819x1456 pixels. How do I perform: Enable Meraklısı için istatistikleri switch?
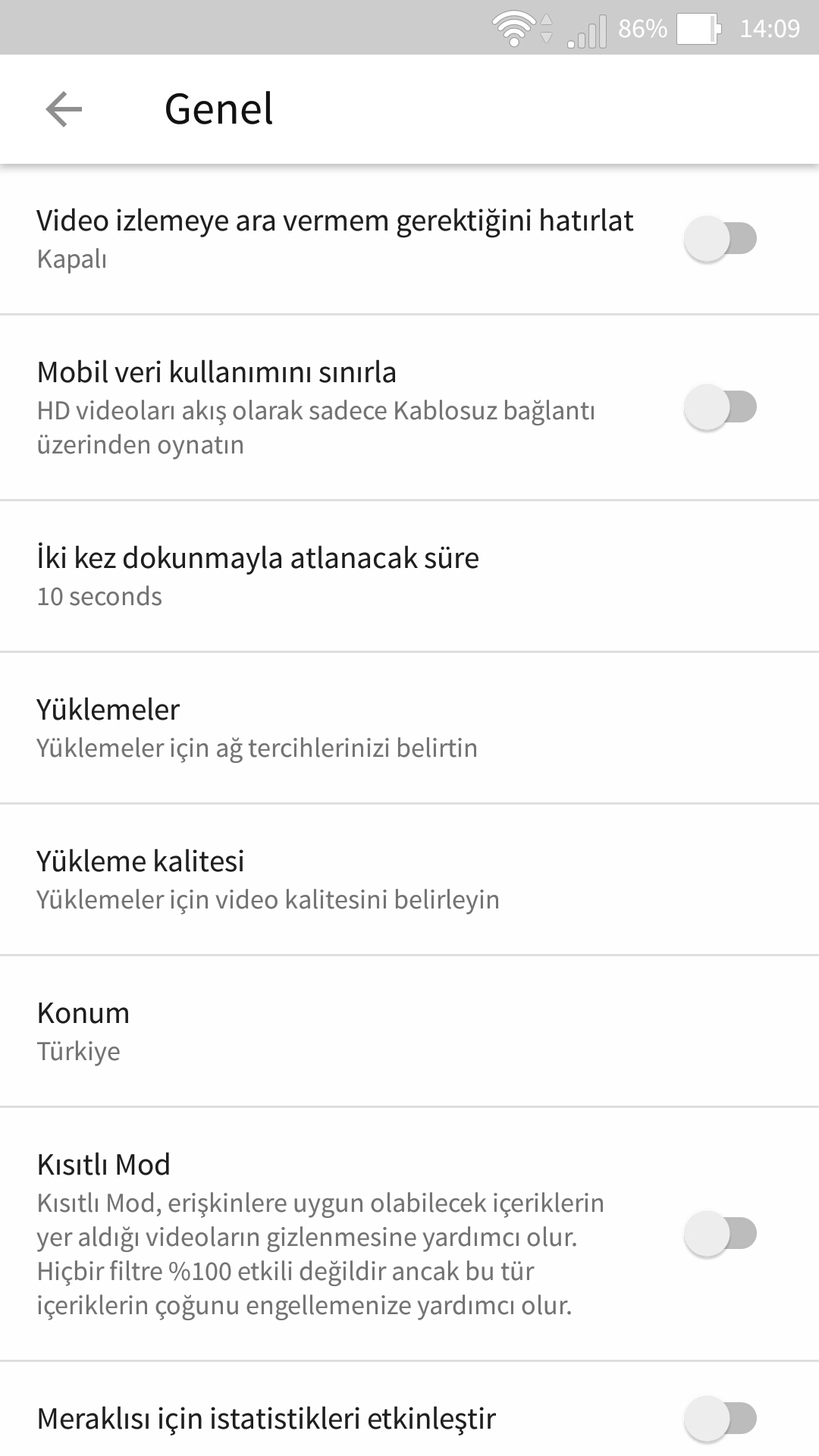tap(720, 1418)
